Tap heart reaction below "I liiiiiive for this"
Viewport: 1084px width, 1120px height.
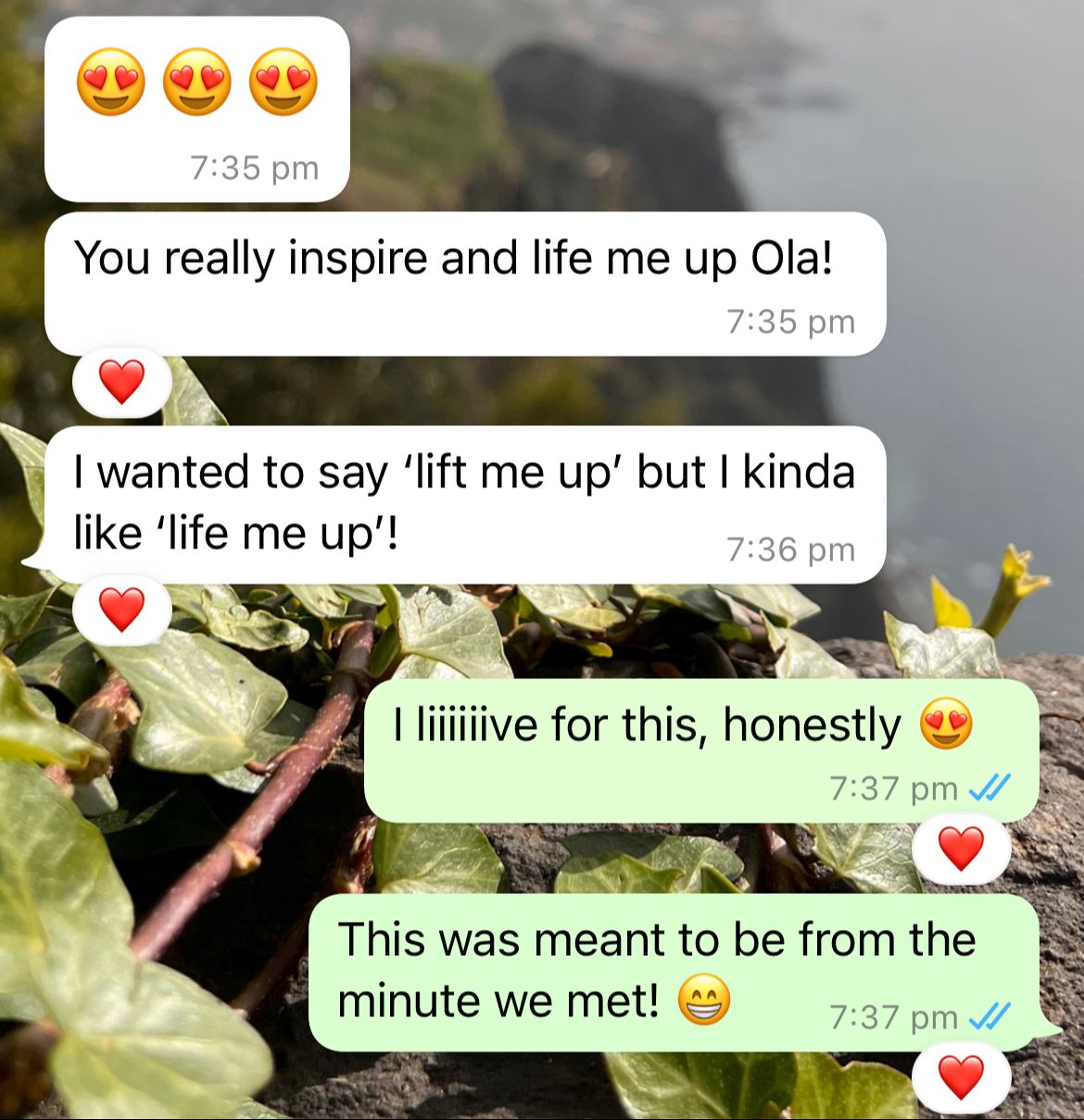point(961,849)
